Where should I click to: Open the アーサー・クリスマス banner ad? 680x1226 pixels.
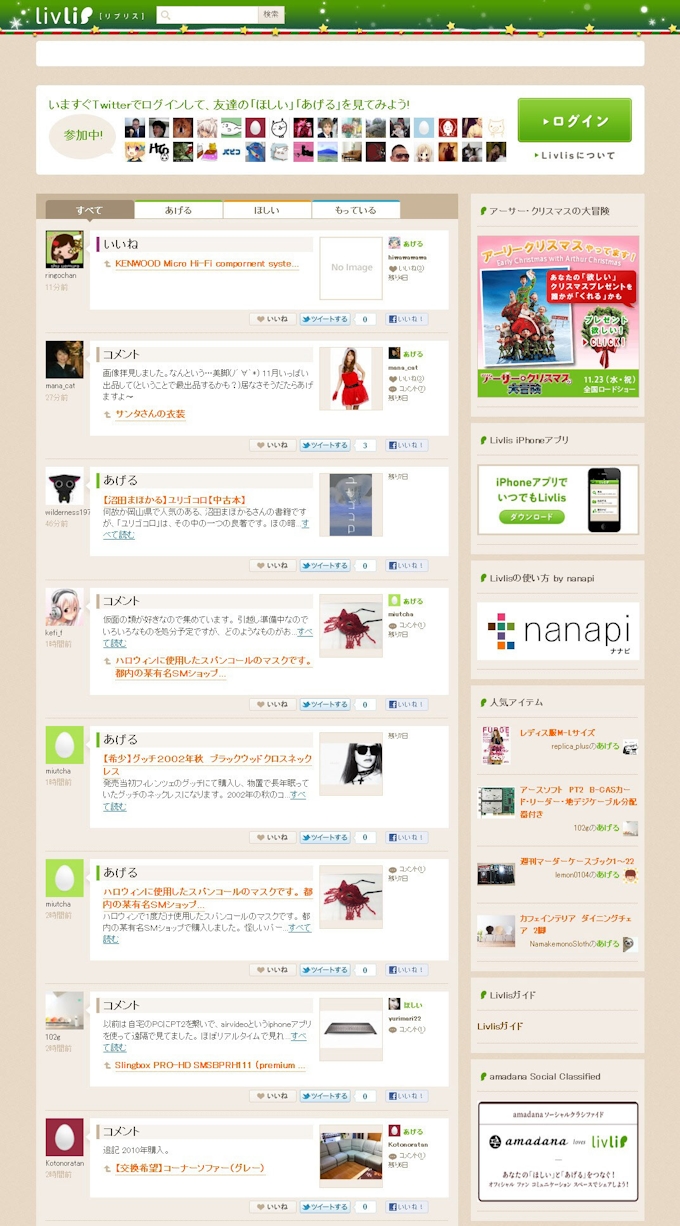[557, 316]
